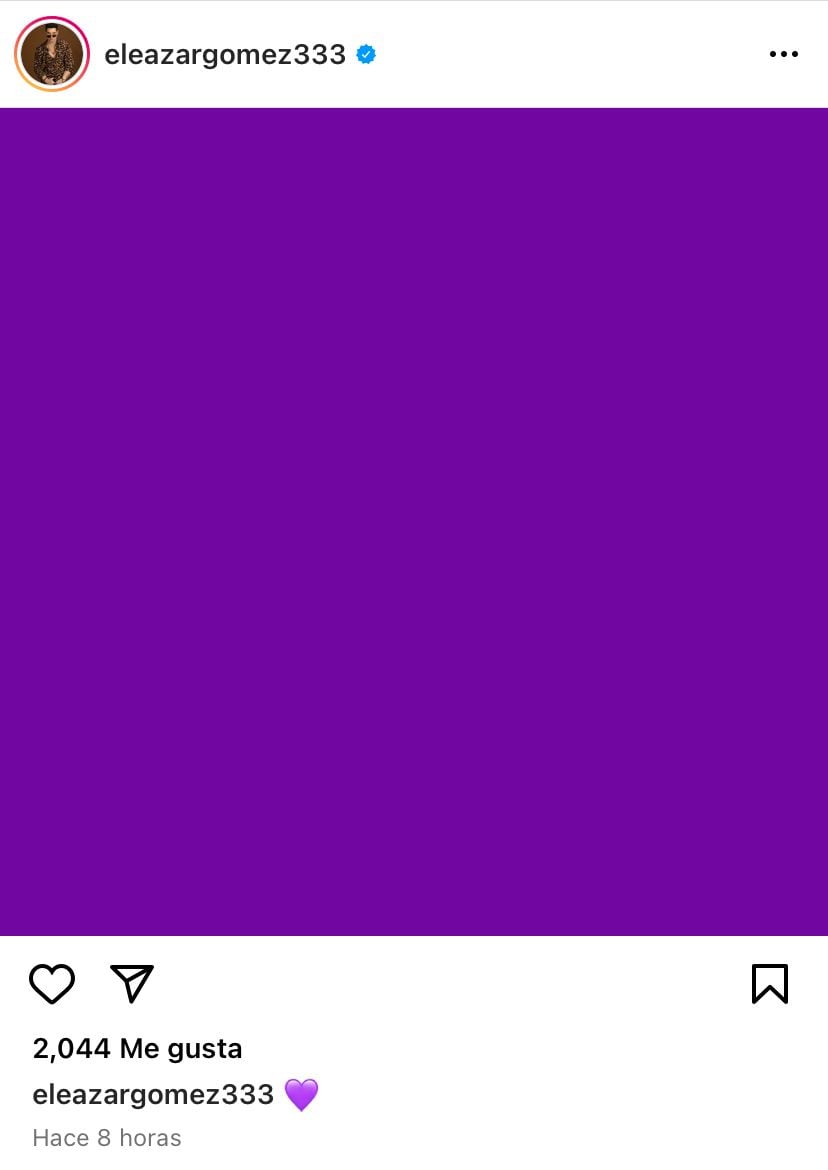Share the post via paper plane icon

pos(131,984)
